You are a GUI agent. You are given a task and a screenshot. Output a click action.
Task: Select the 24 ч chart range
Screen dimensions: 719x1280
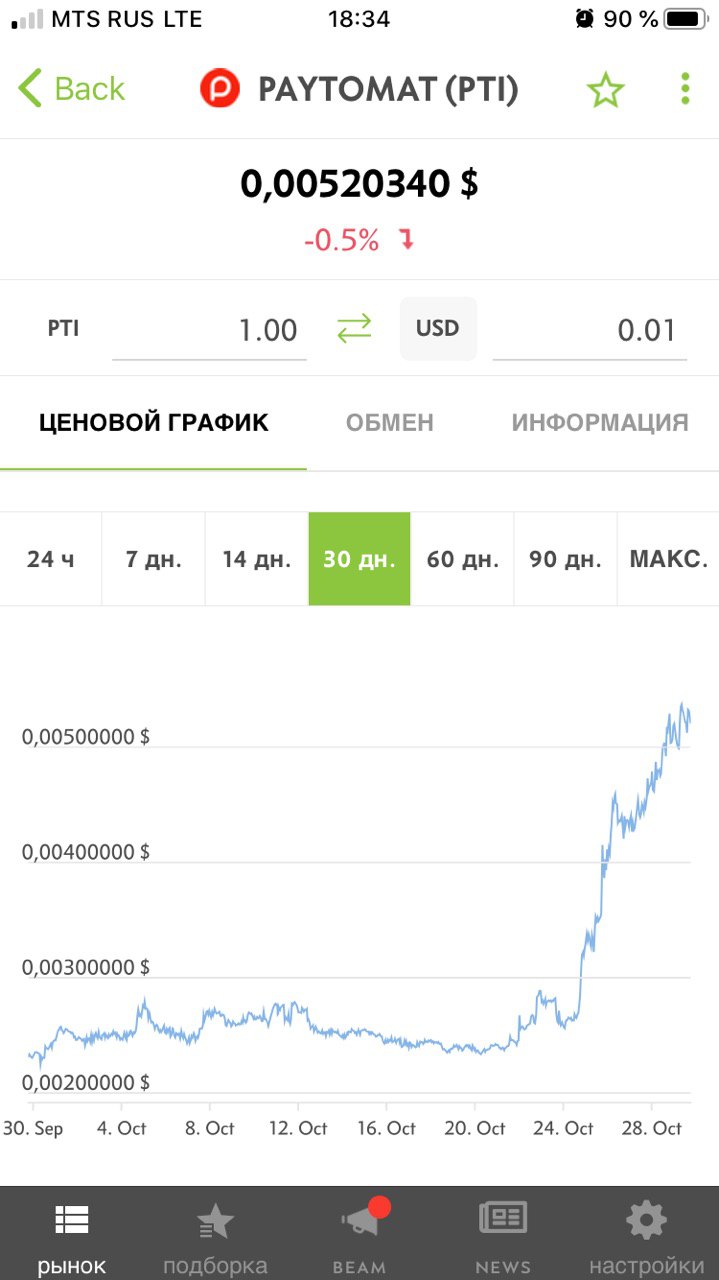pos(51,559)
